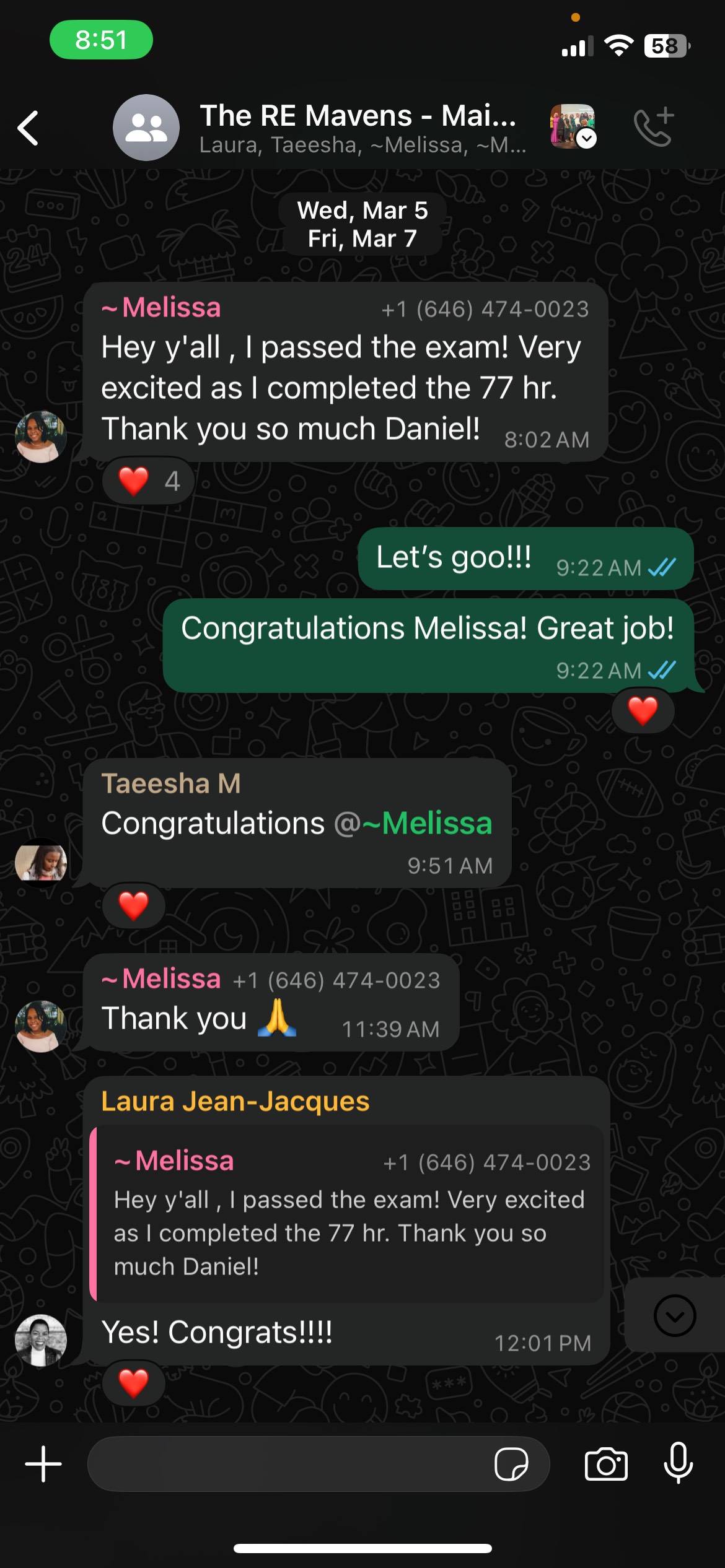The height and width of the screenshot is (1568, 725).
Task: Tap the @~Melissa mention in Taeesha's message
Action: pyautogui.click(x=413, y=824)
